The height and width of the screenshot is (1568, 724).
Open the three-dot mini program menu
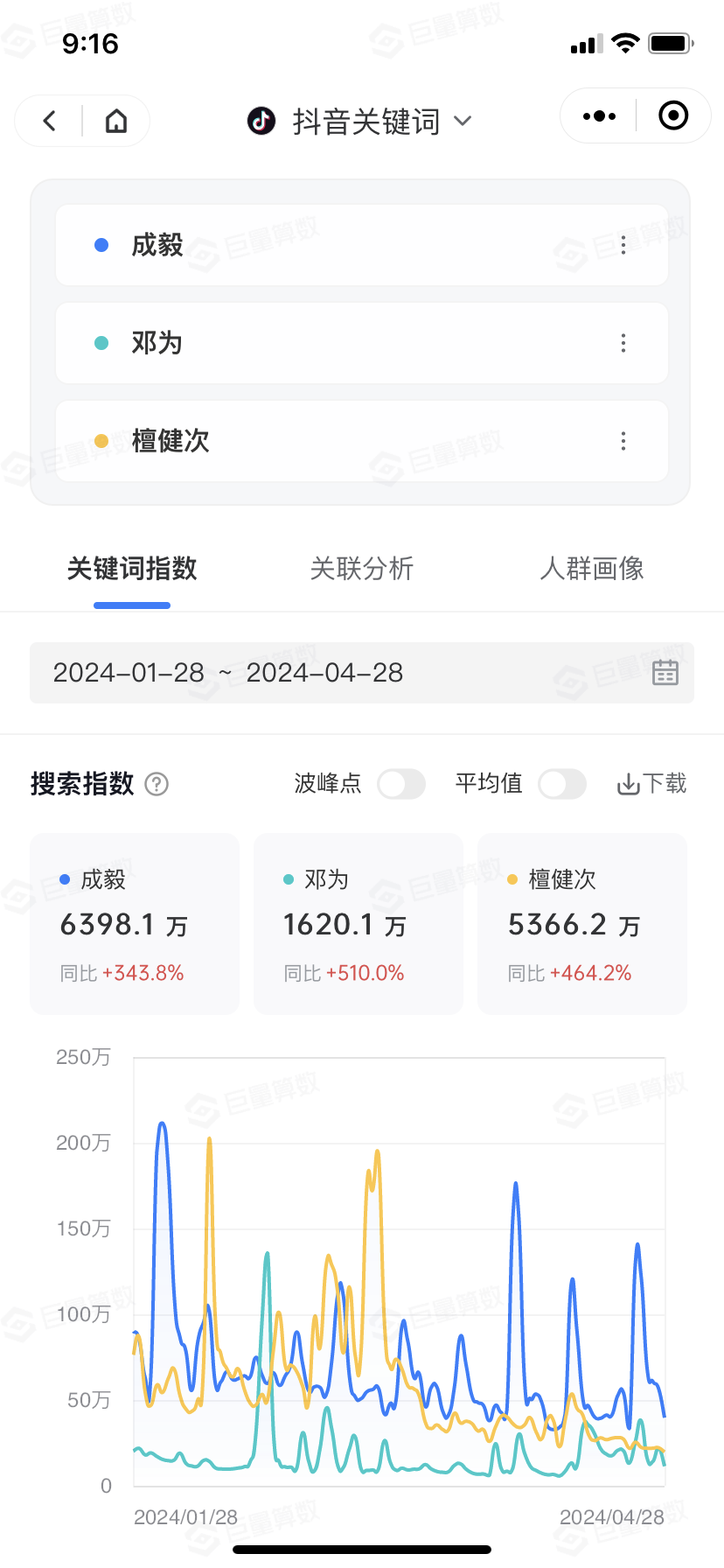(x=599, y=115)
